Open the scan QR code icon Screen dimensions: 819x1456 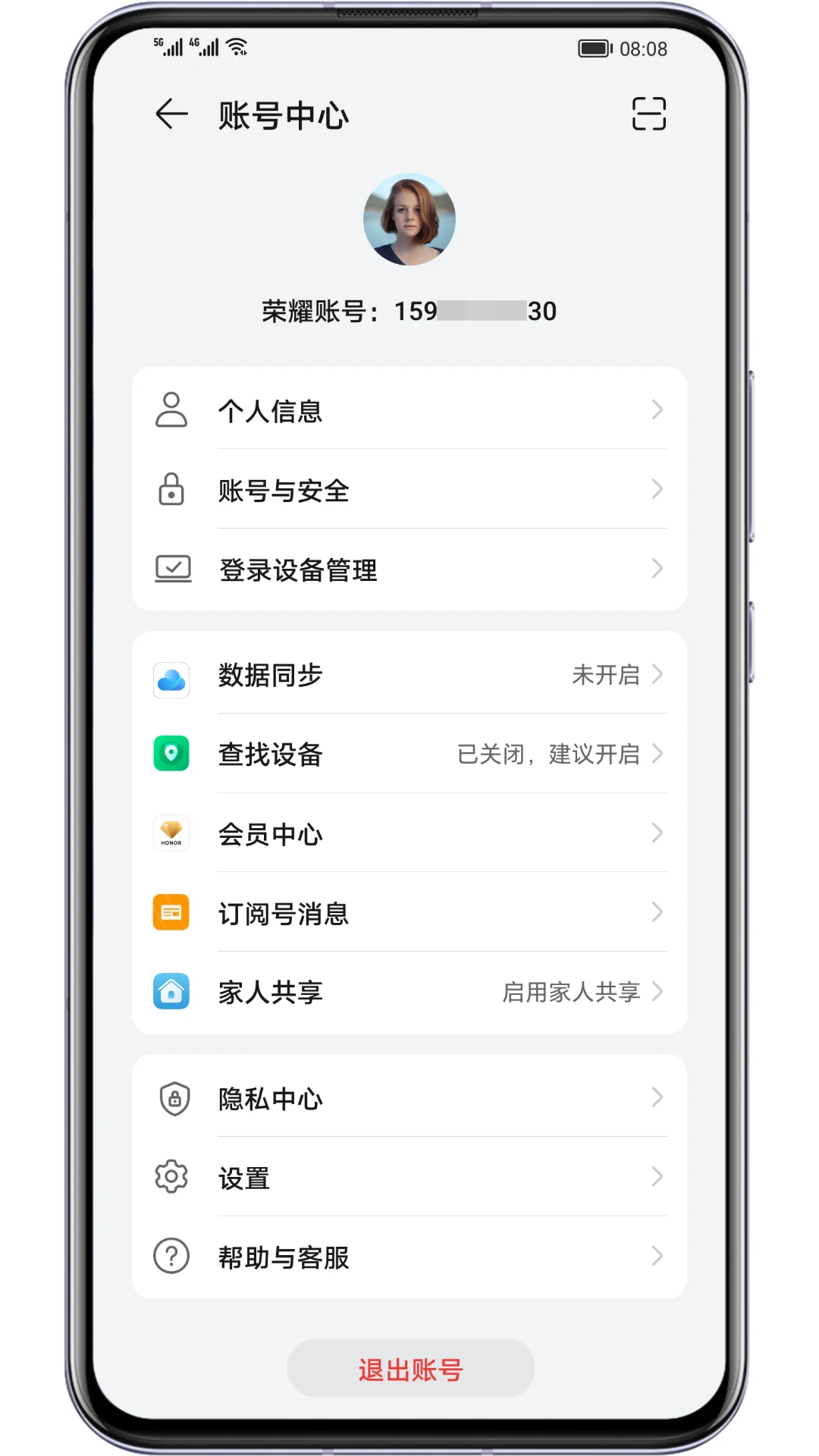point(648,115)
